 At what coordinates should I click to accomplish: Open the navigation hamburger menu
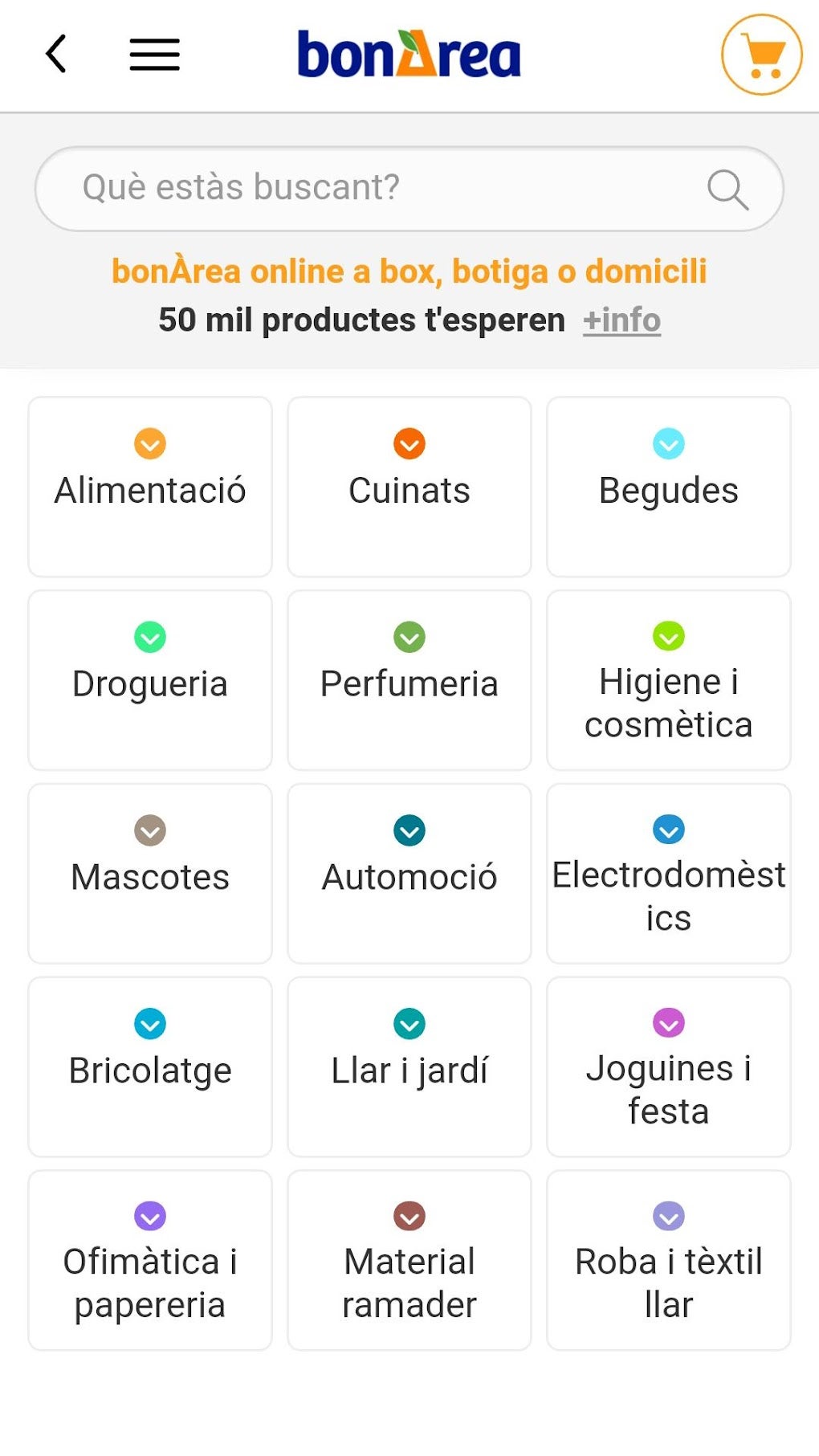click(x=154, y=54)
